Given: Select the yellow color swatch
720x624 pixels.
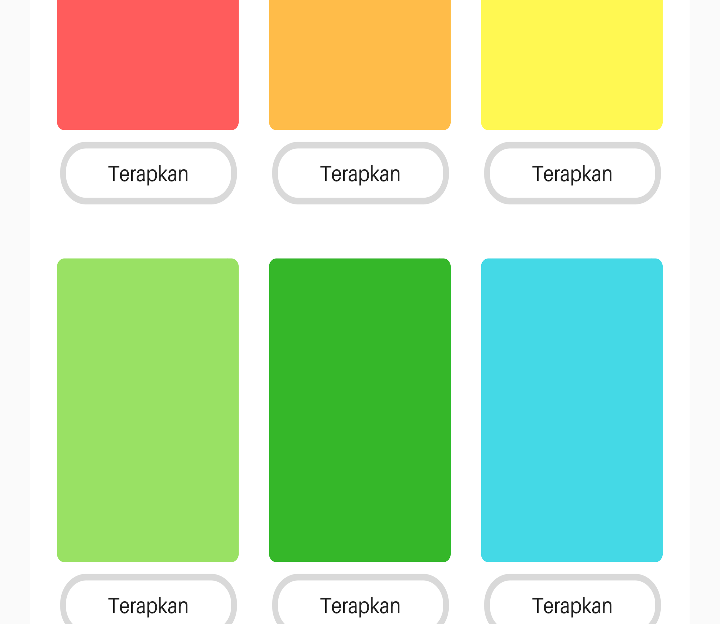Looking at the screenshot, I should tap(572, 64).
